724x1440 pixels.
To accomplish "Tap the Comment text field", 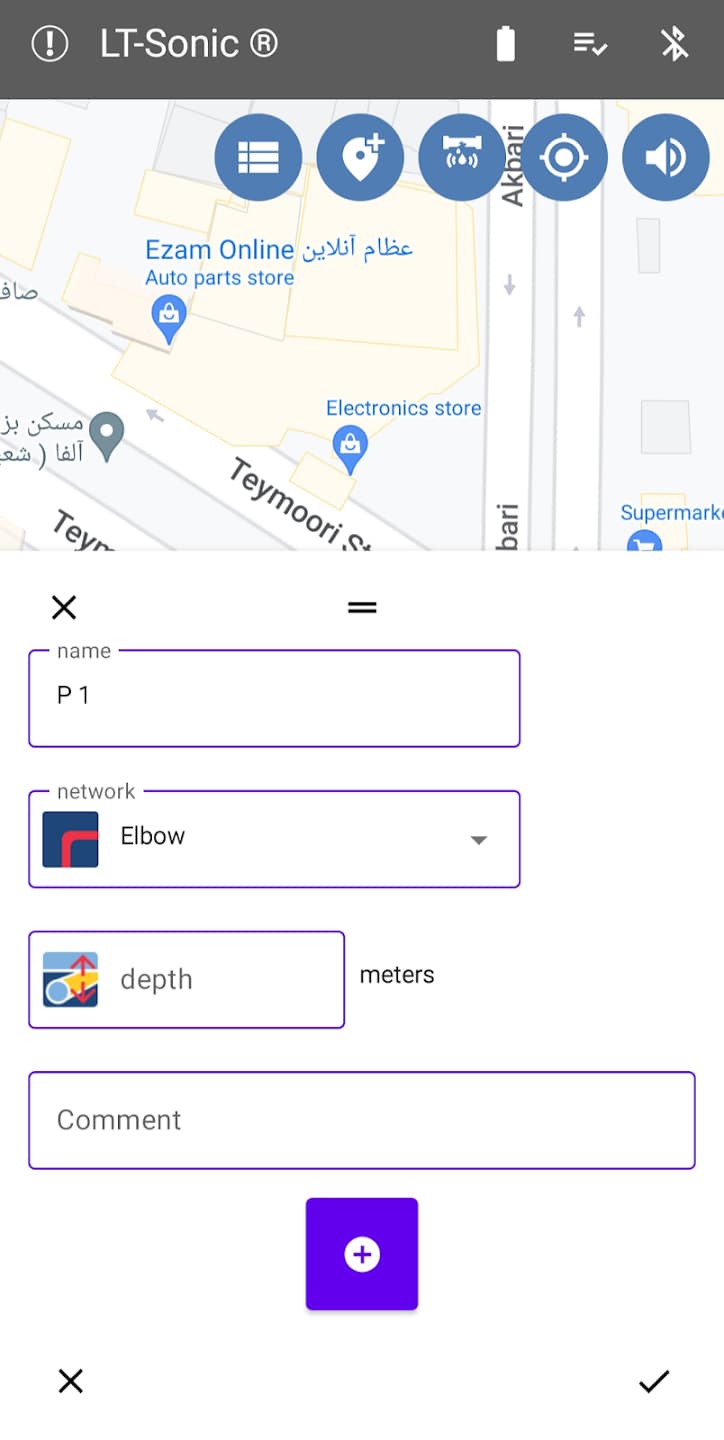I will [362, 1120].
